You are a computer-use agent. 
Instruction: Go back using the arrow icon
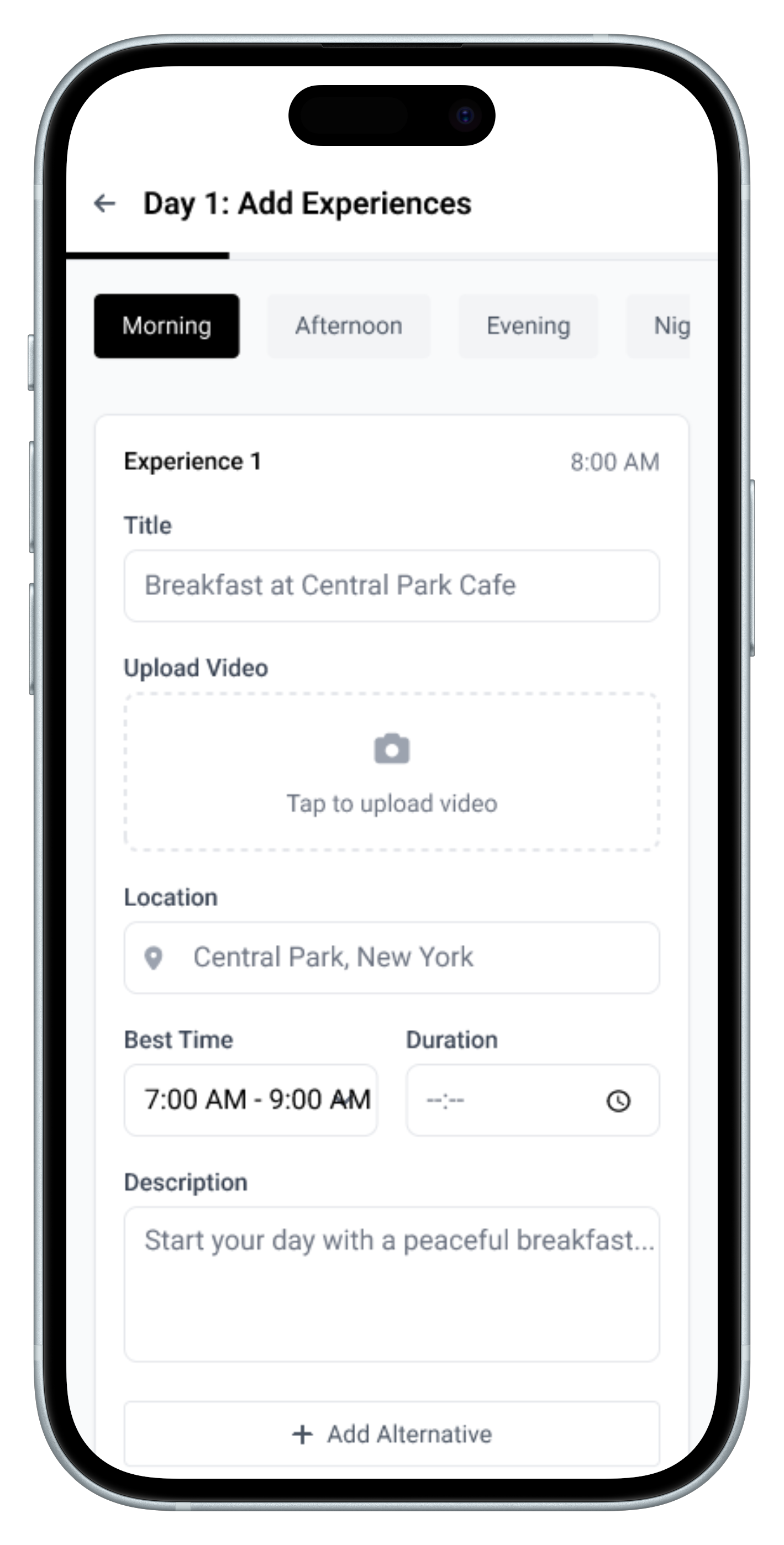104,204
